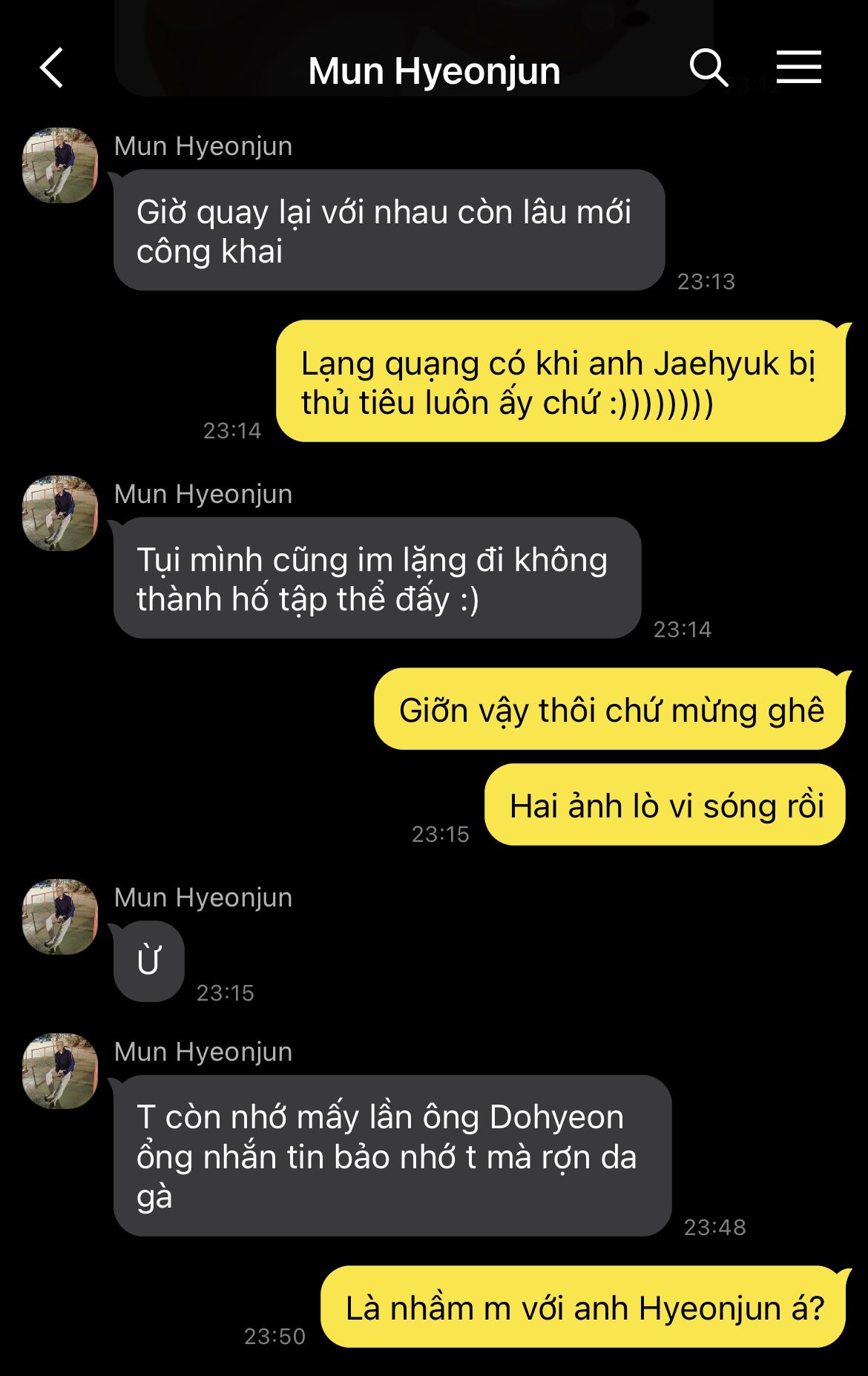Viewport: 868px width, 1376px height.
Task: Tap Mun Hyeonjun's avatar beside 'Tụi mình' message
Action: (60, 513)
